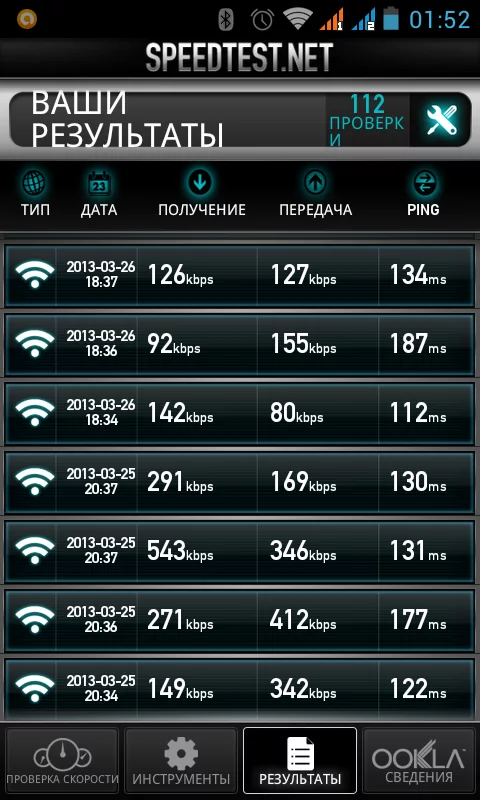Open the wrench and screwdriver tools icon
Screen dimensions: 480x800
tap(441, 120)
